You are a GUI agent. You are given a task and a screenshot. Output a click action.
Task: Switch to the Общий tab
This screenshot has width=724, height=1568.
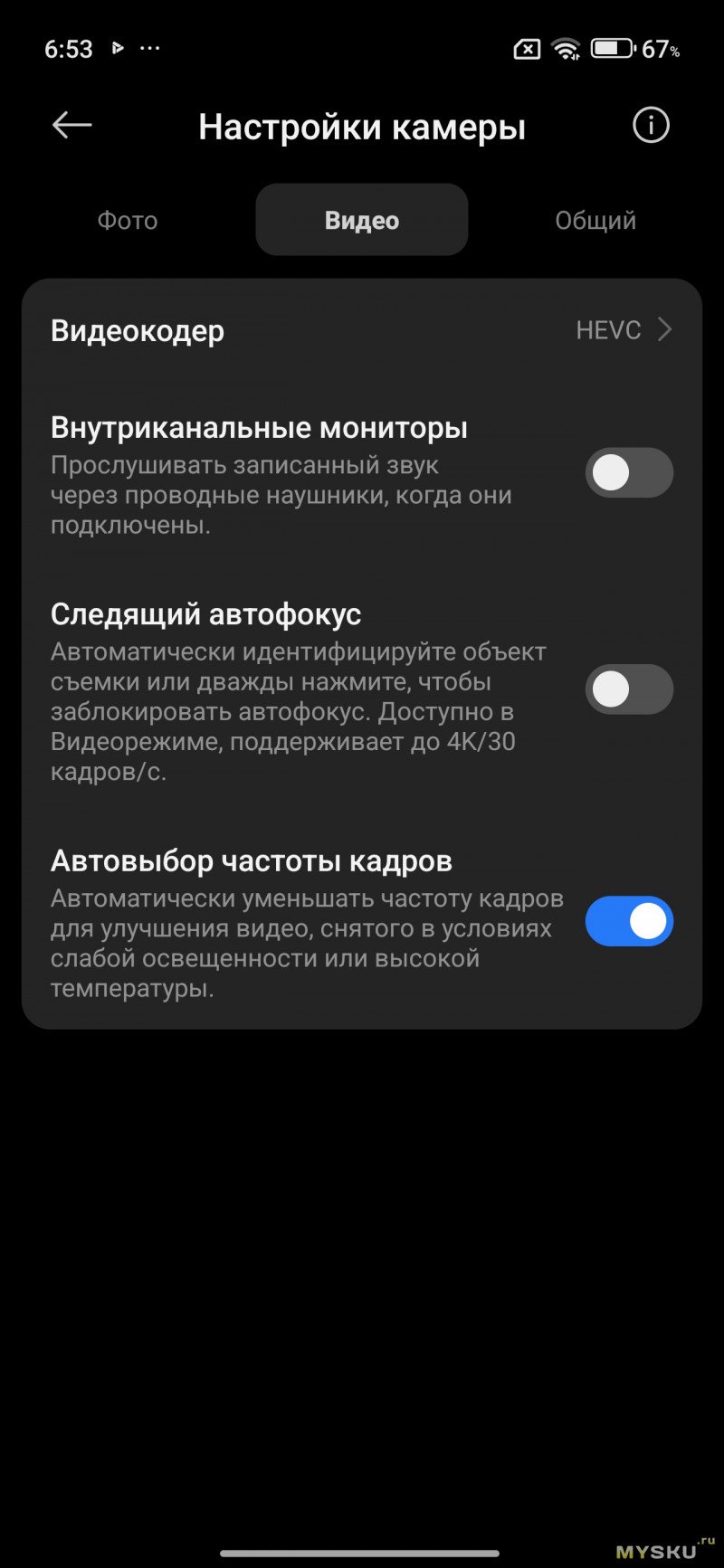click(595, 221)
